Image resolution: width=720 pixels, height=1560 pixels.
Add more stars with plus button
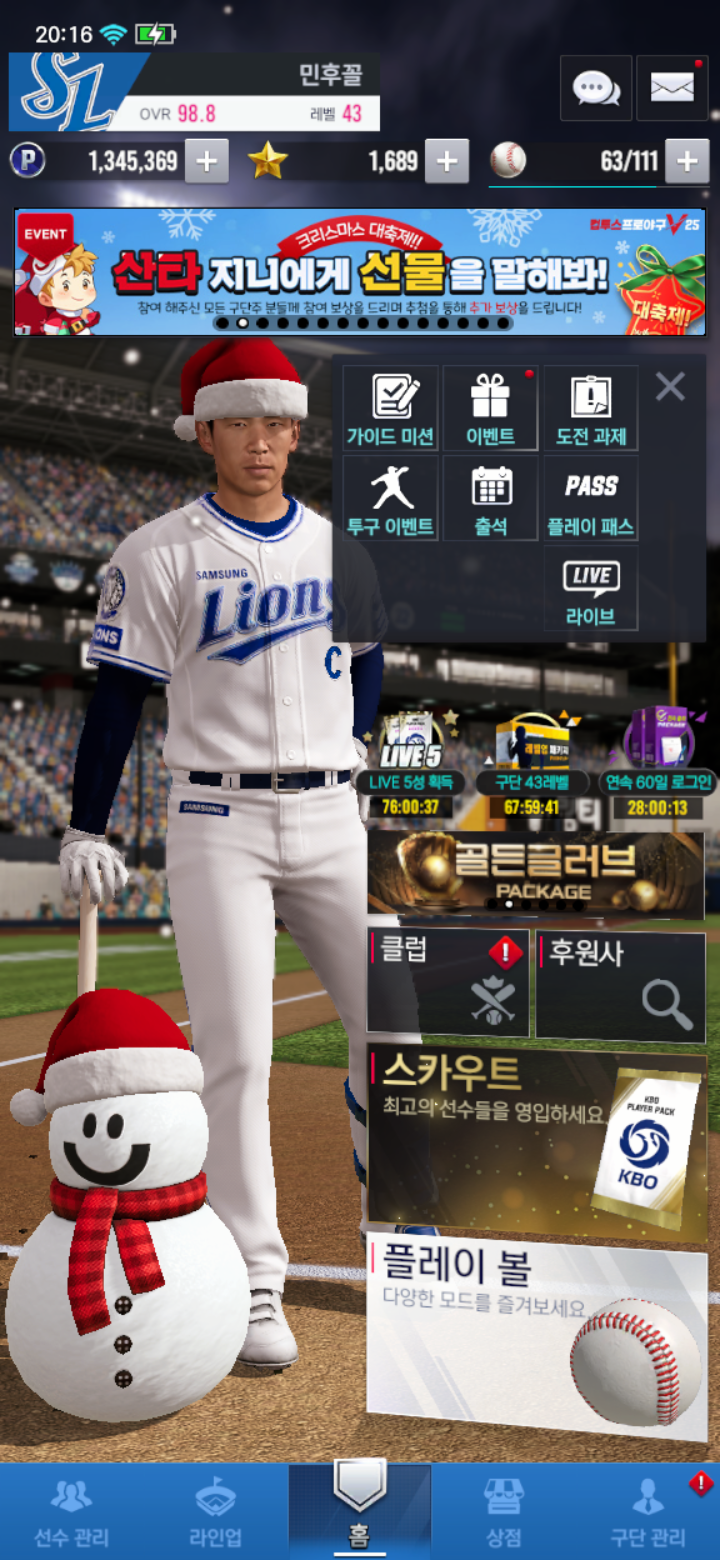pyautogui.click(x=446, y=161)
